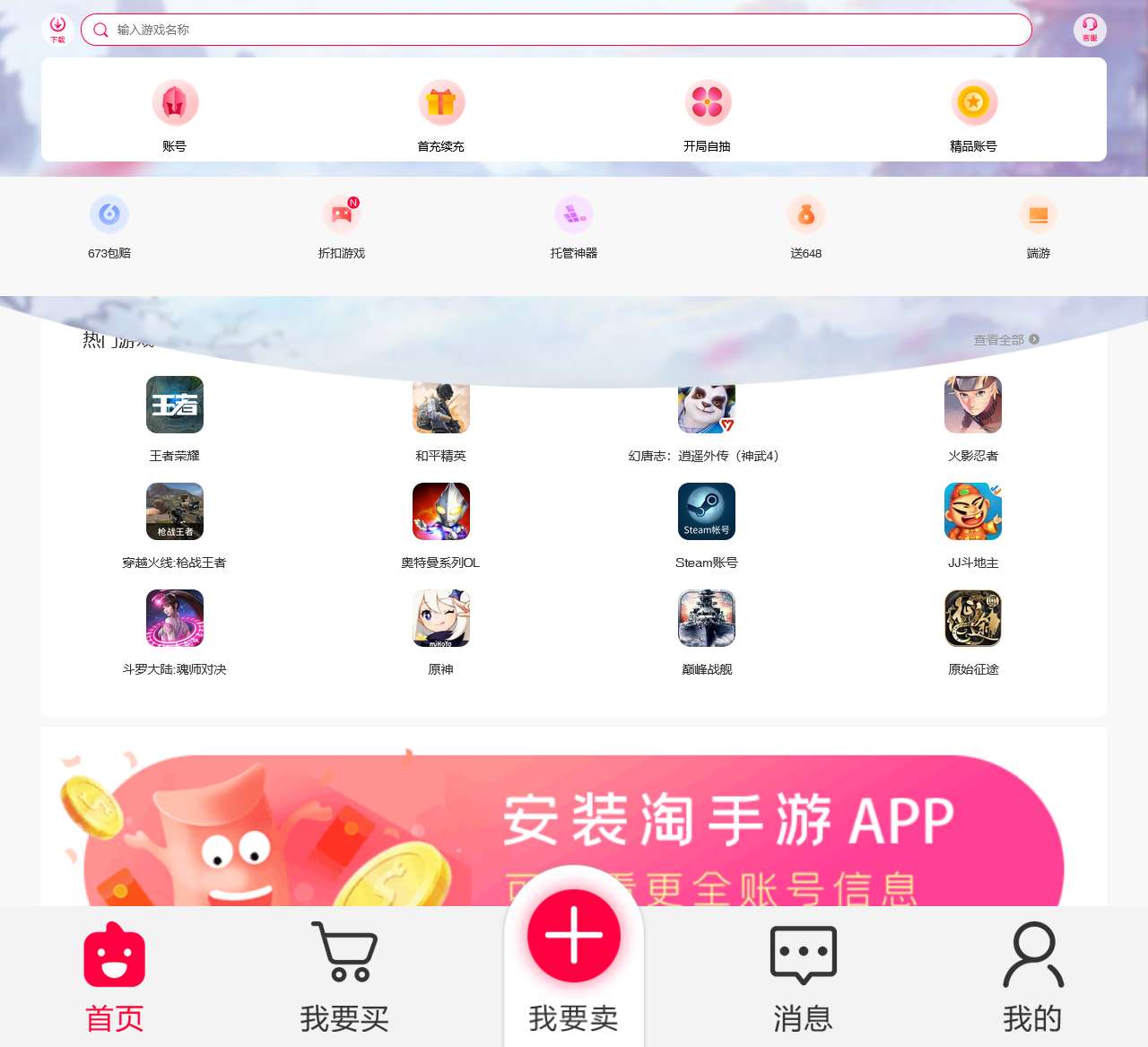Open the 账号 category
Screen dimensions: 1148x1047
pyautogui.click(x=175, y=114)
